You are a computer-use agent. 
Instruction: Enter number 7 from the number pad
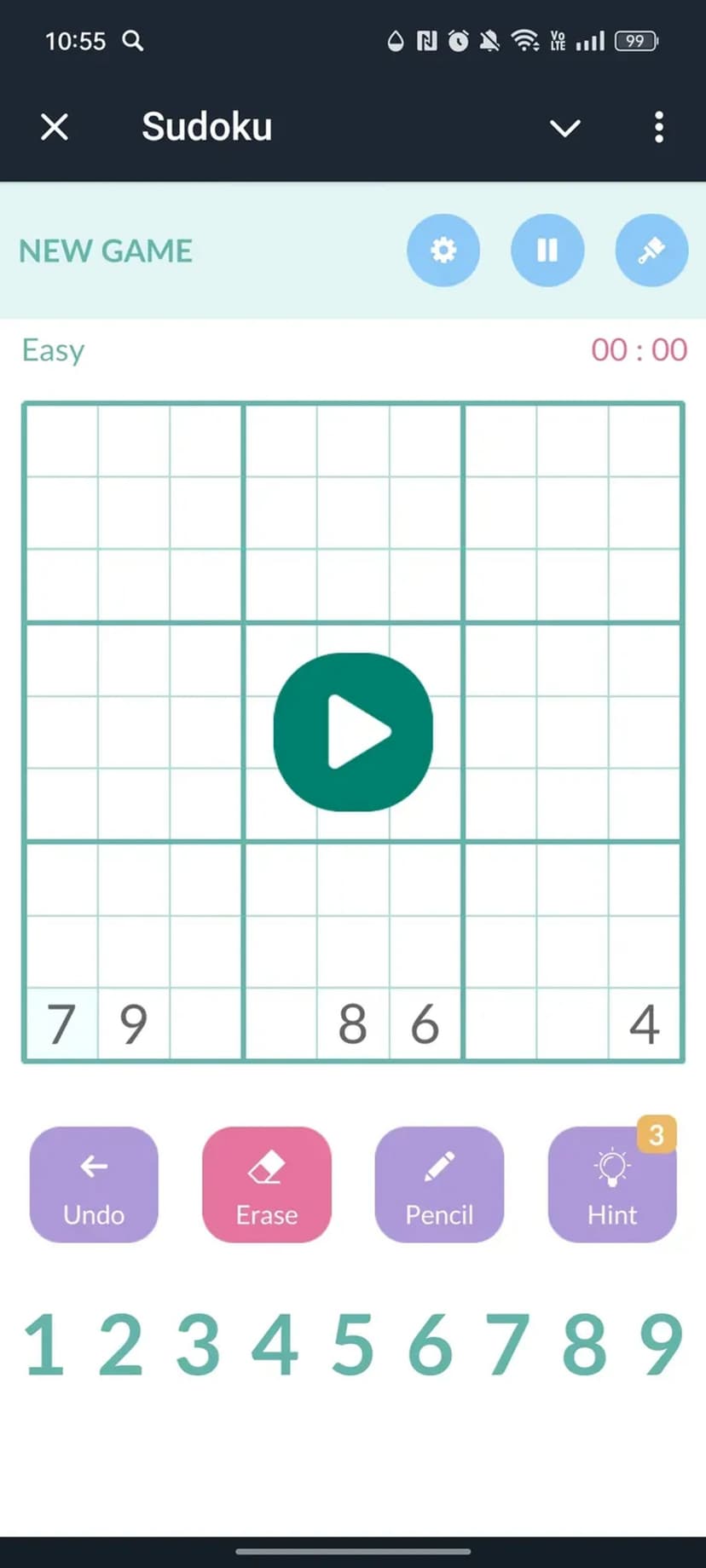click(x=507, y=1346)
